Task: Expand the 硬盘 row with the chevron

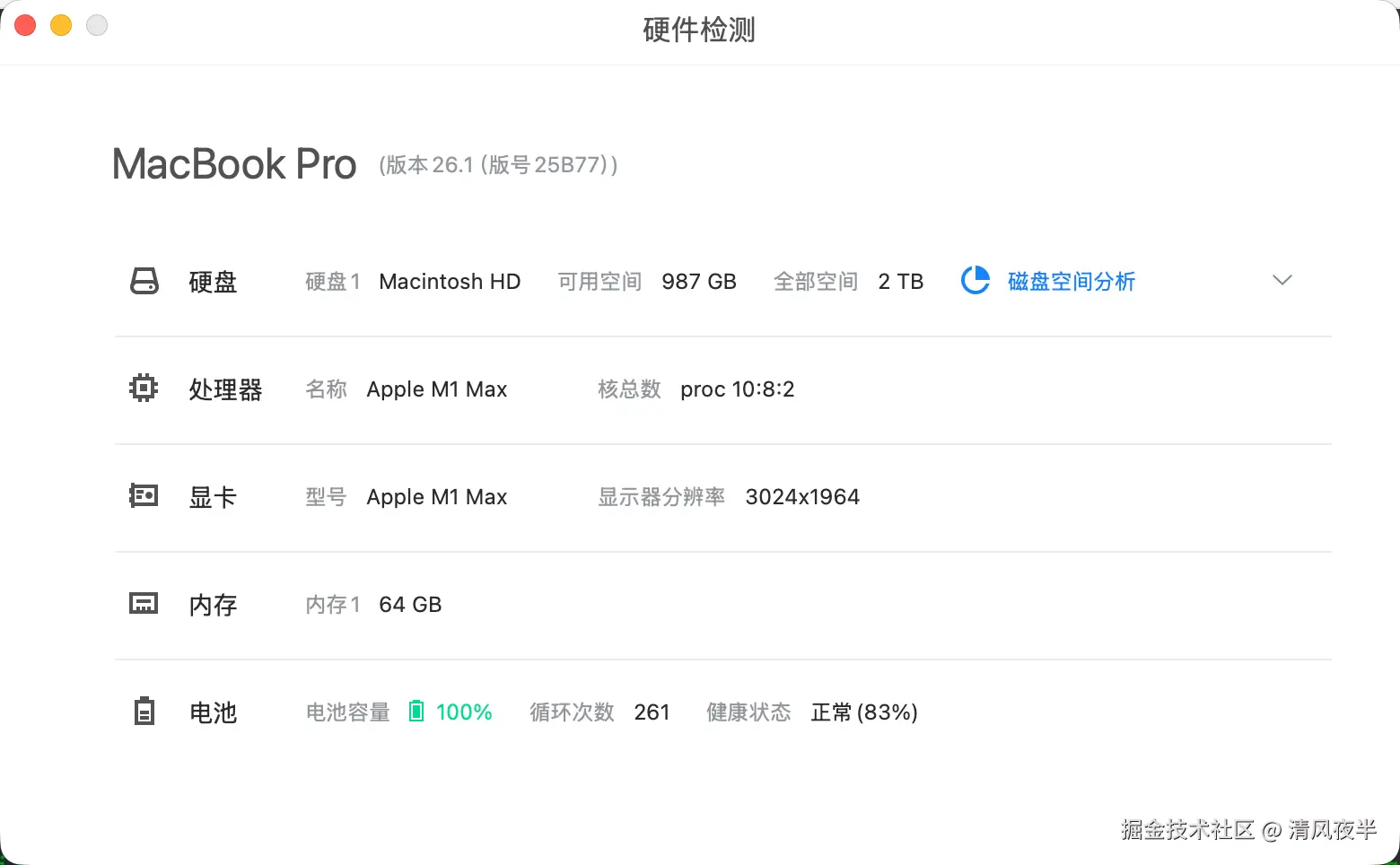Action: click(1282, 281)
